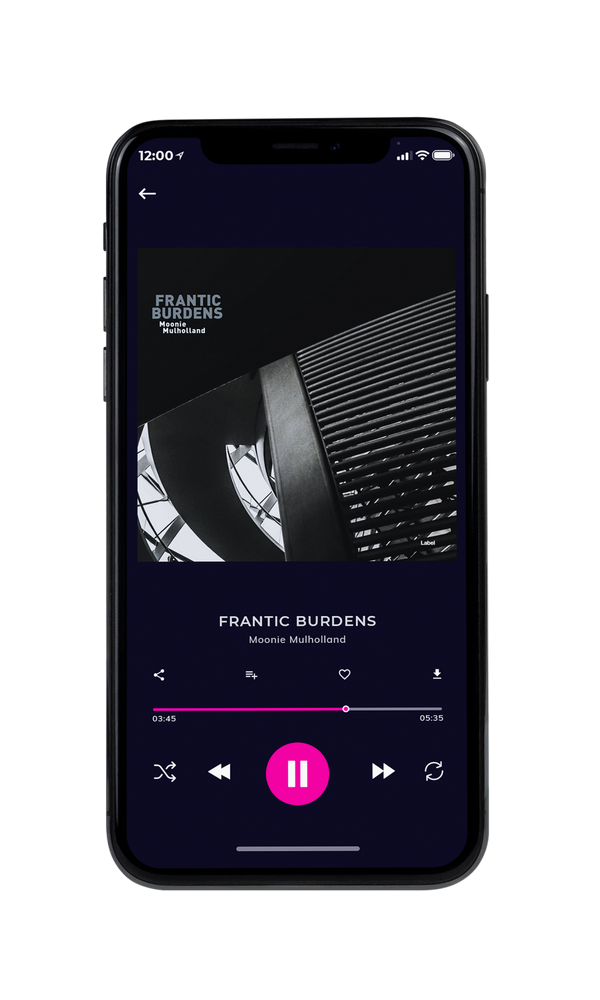Enable shuffle mode

pos(165,772)
